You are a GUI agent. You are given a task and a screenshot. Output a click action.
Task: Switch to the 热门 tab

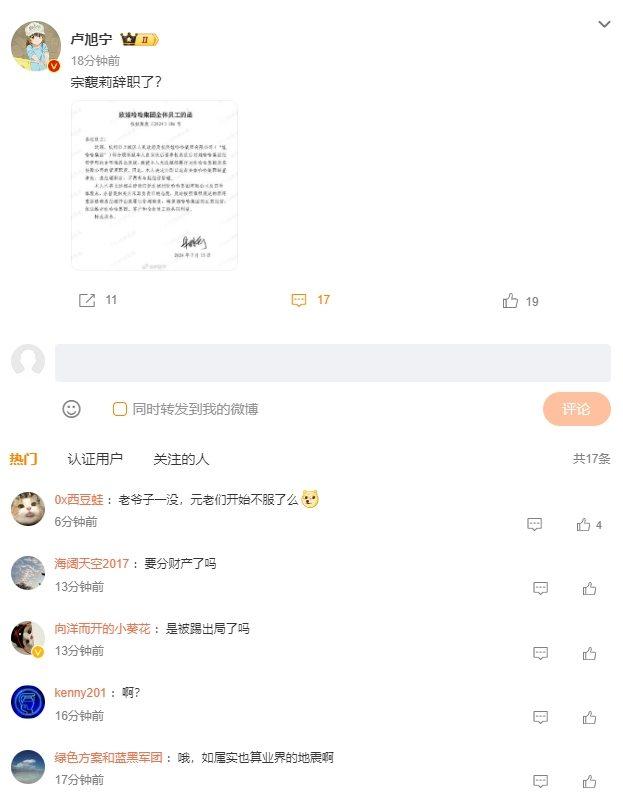click(24, 459)
